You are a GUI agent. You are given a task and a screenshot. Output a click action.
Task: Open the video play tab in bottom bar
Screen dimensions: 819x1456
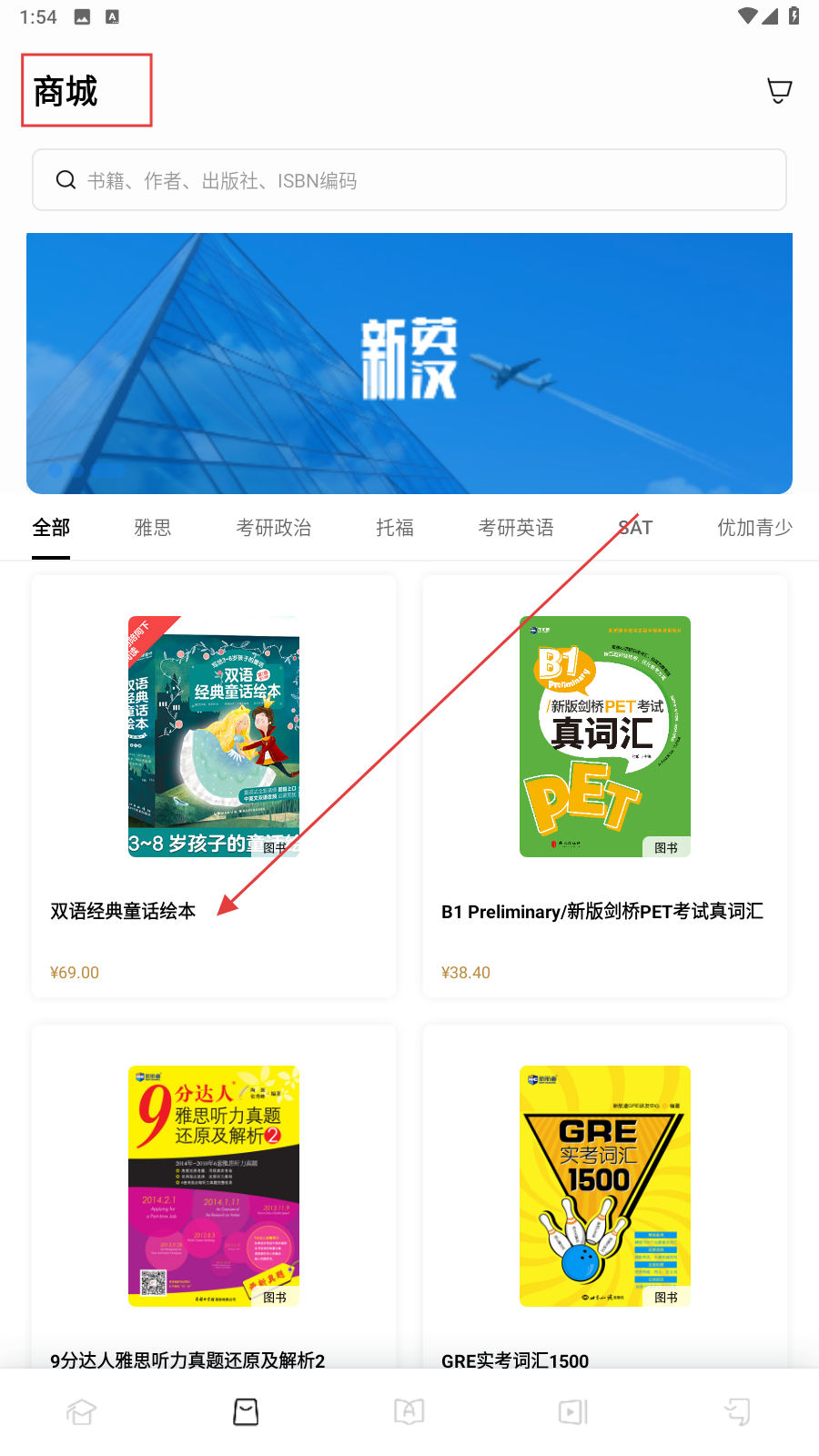573,1412
